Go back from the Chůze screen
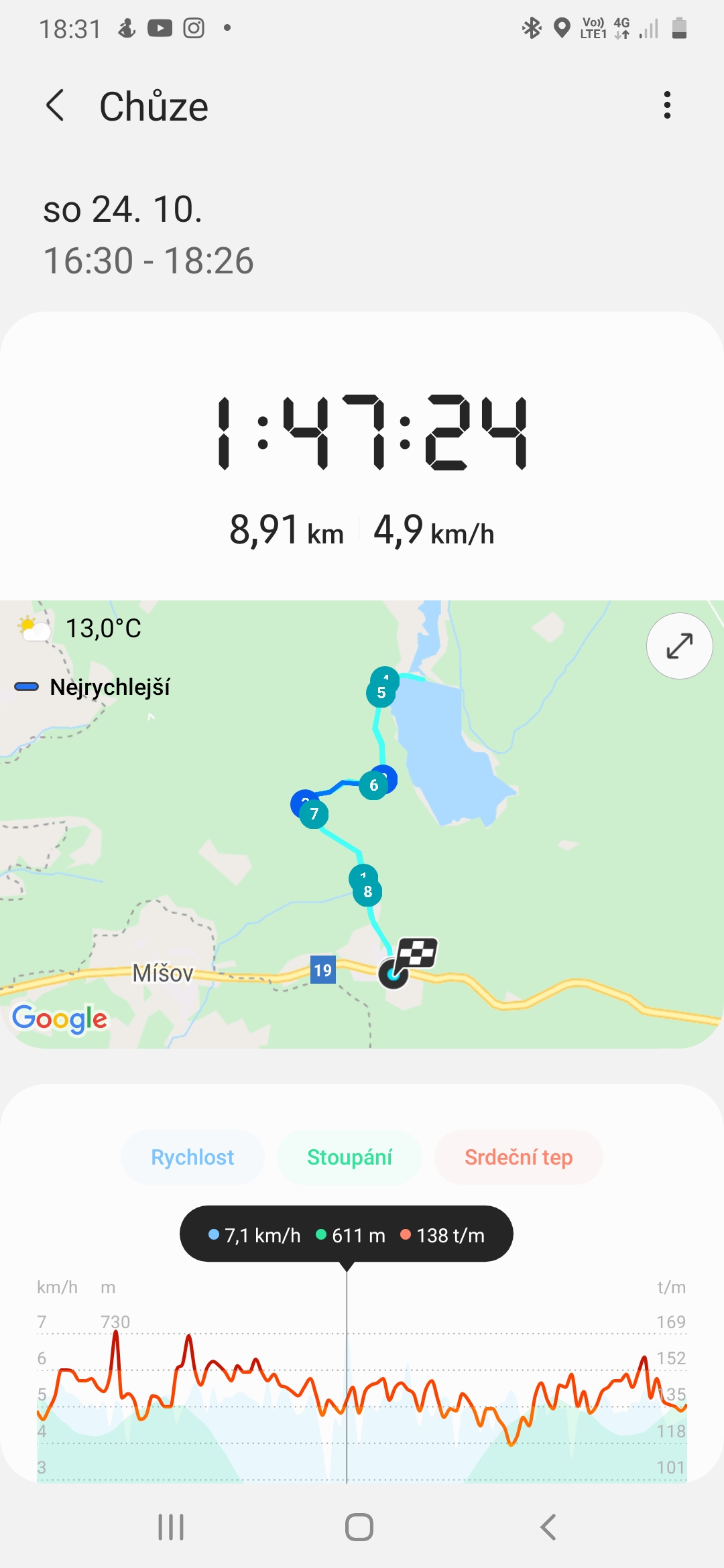The image size is (724, 1568). (55, 106)
